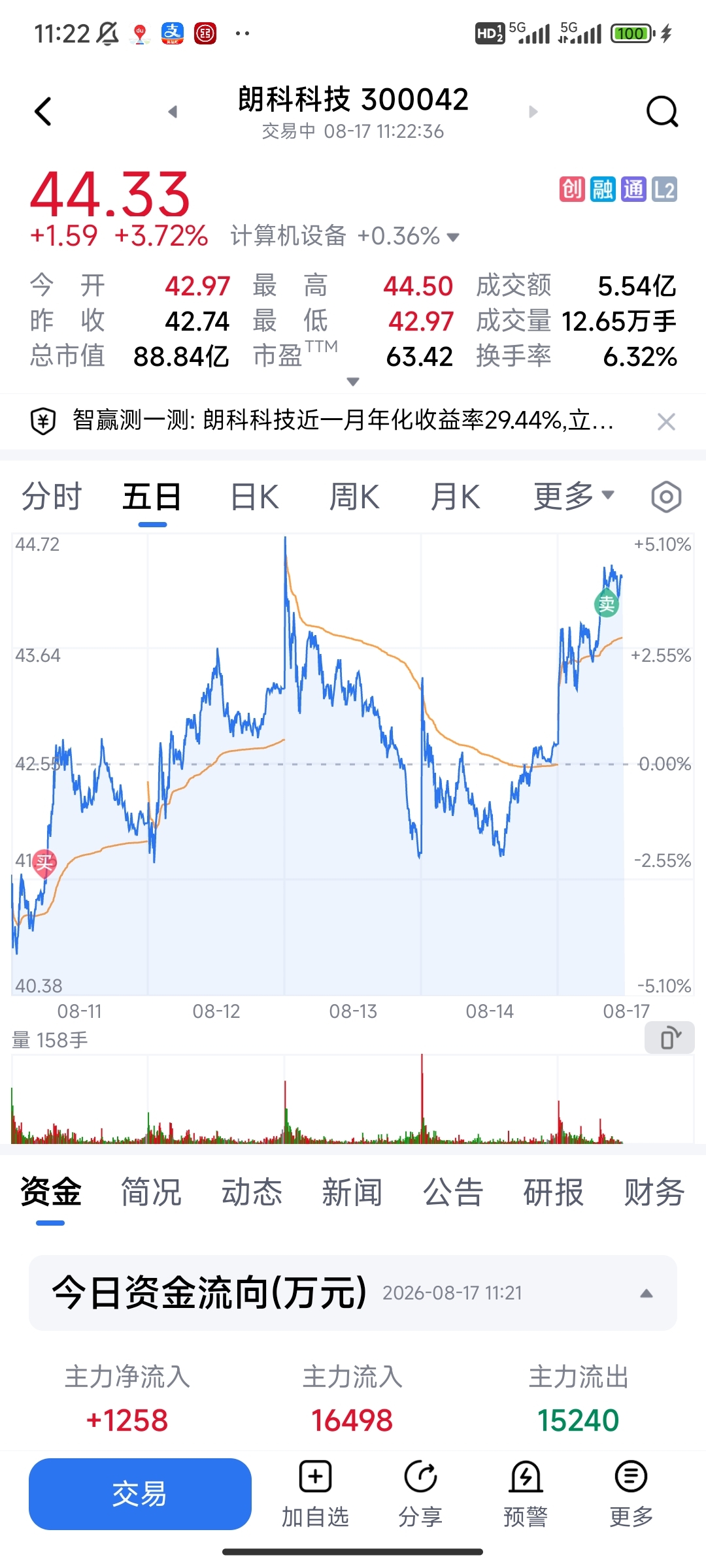Switch to 分时 chart tab
This screenshot has width=706, height=1568.
[x=52, y=497]
